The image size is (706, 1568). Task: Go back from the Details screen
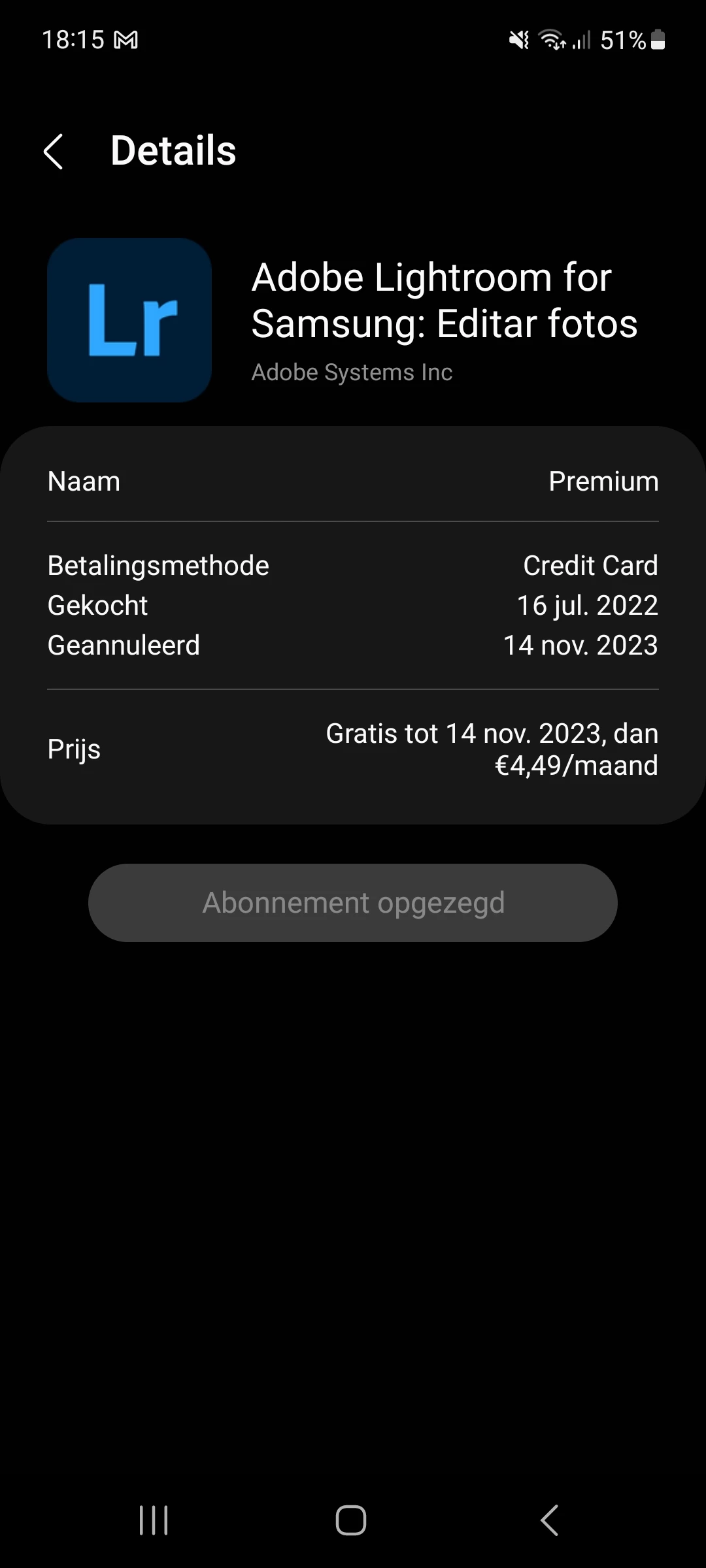coord(54,152)
